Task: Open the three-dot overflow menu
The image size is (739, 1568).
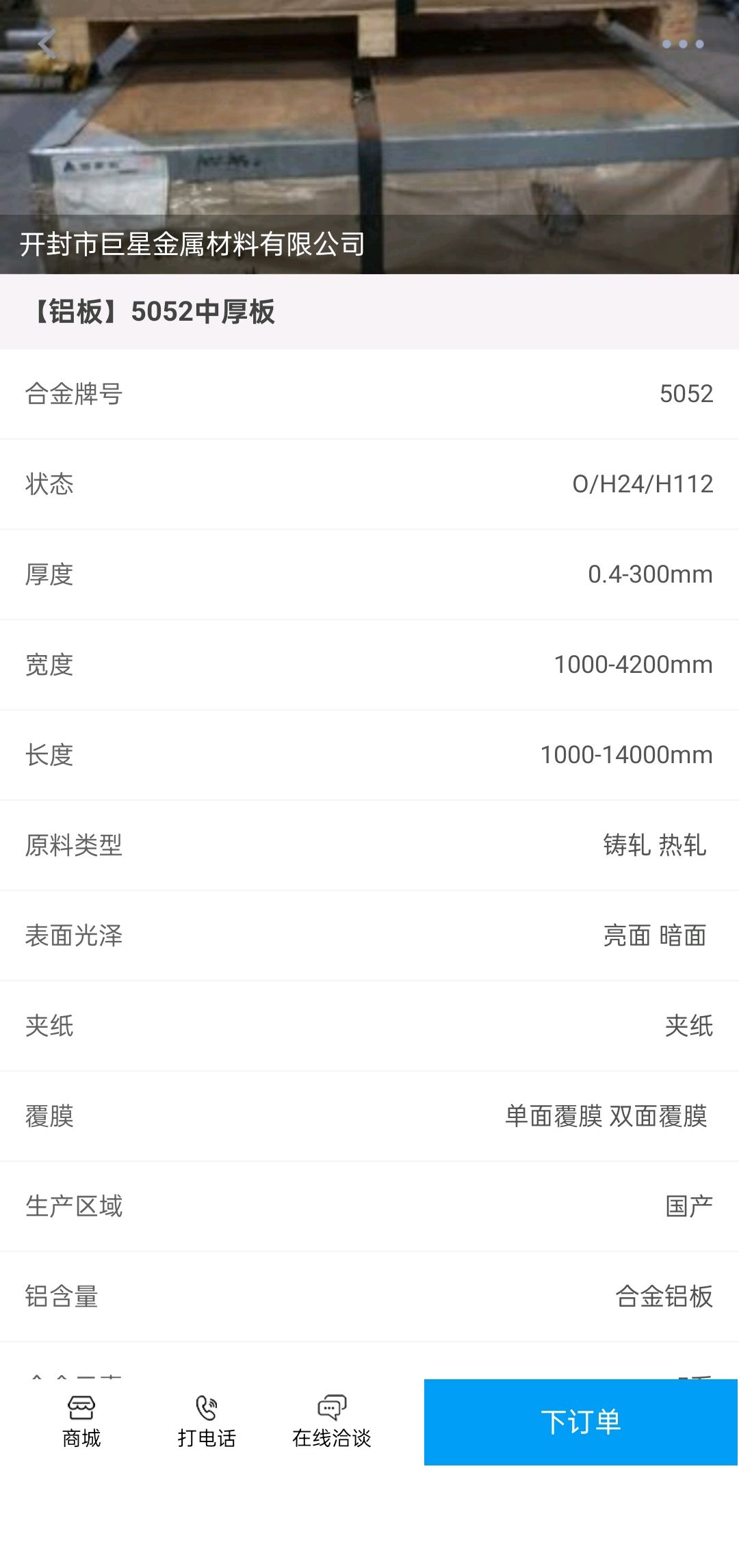Action: click(682, 44)
